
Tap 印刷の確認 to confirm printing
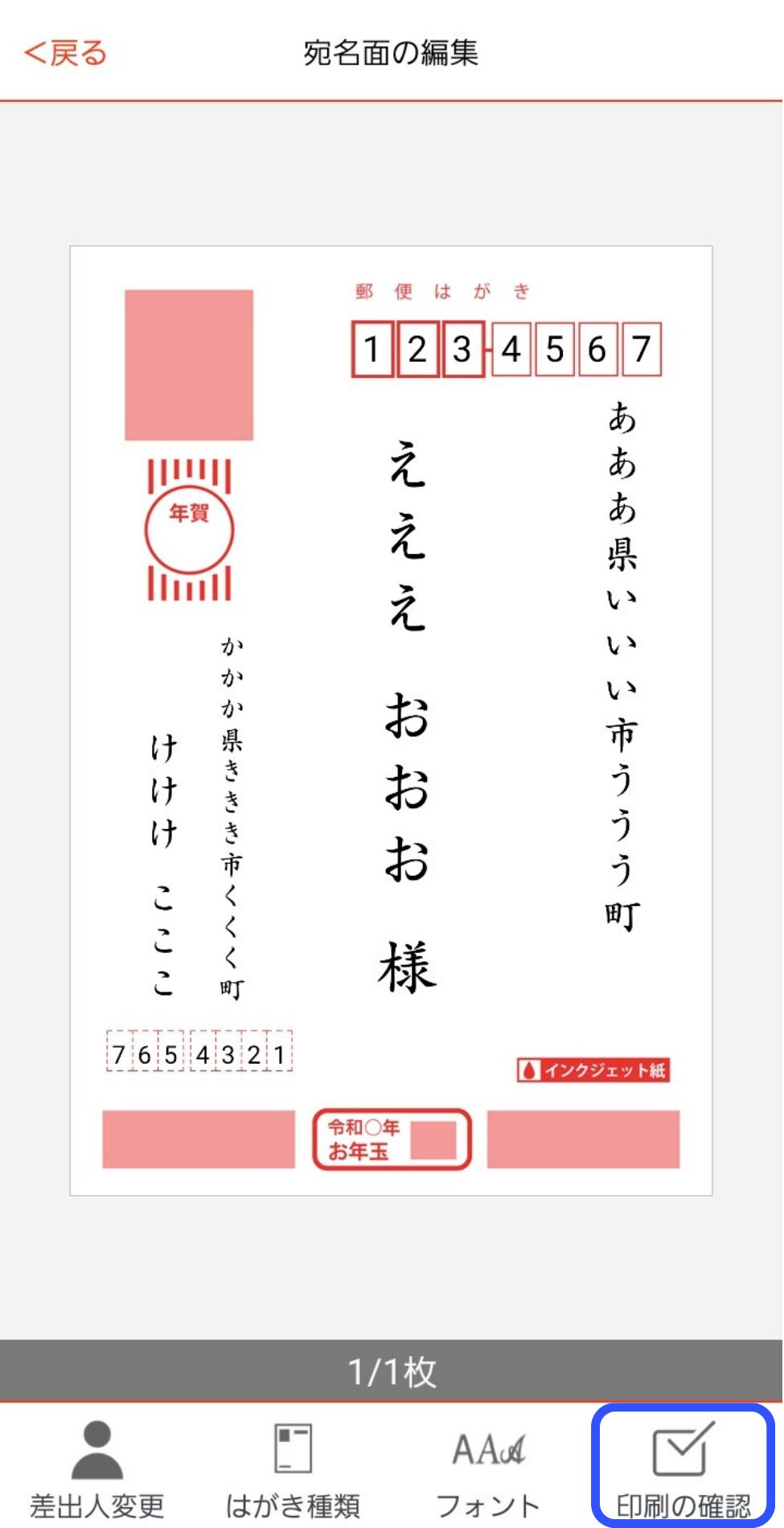[x=683, y=1468]
